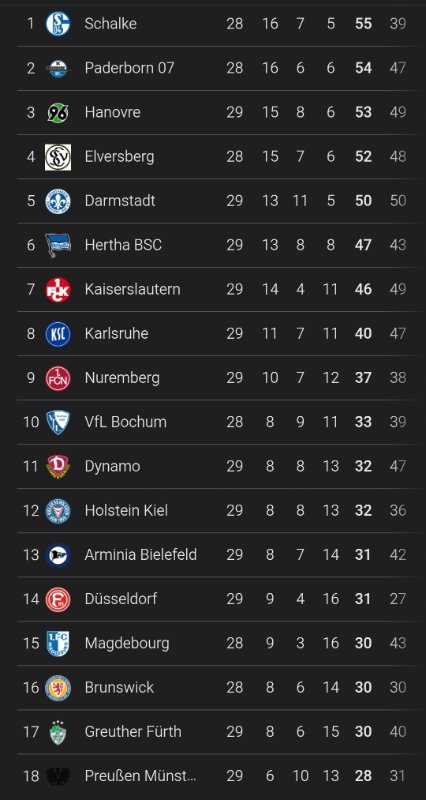Viewport: 426px width, 800px height.
Task: Select the Hanovre row
Action: pyautogui.click(x=221, y=112)
